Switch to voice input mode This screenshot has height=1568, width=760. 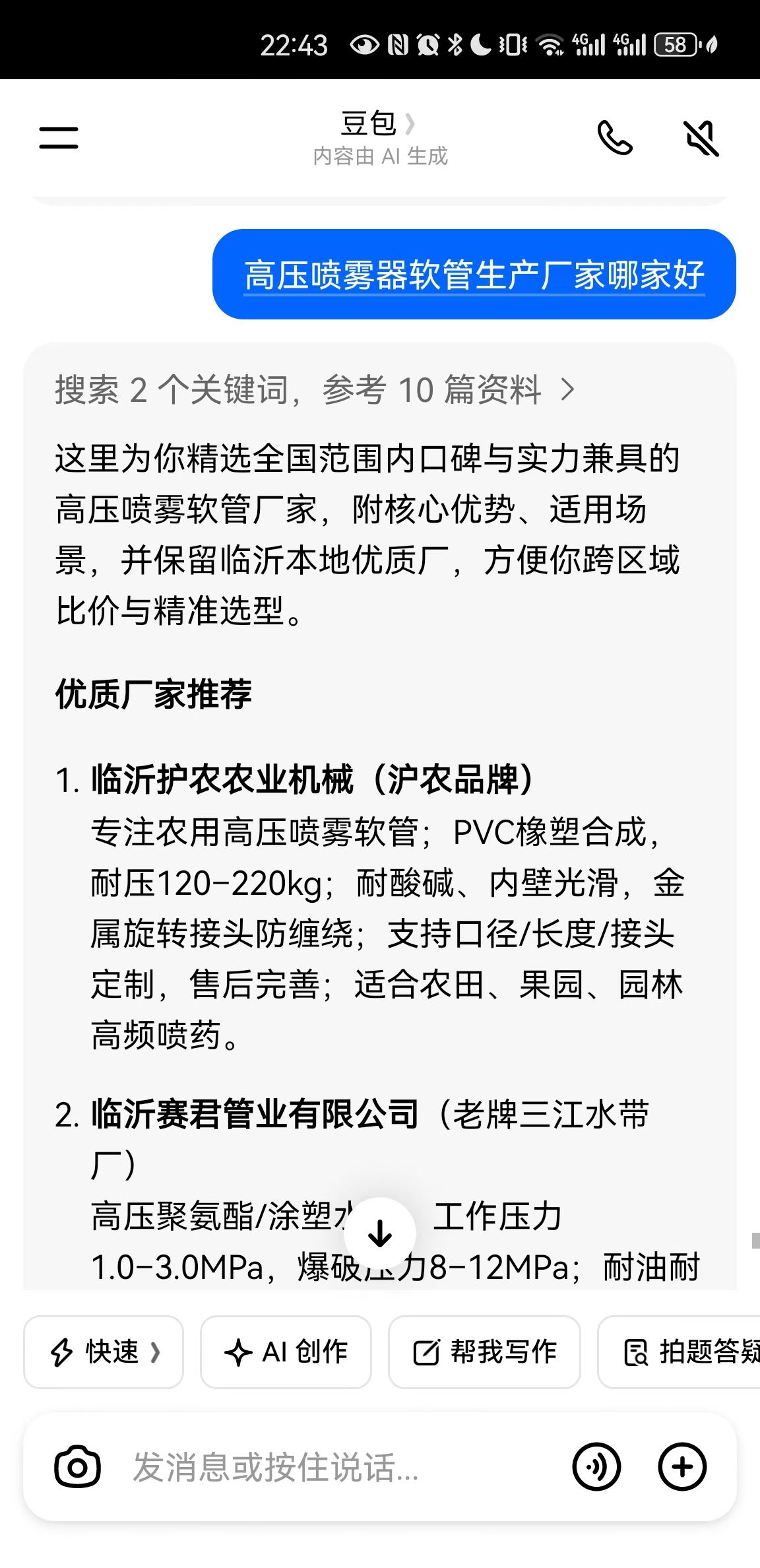pos(596,1468)
